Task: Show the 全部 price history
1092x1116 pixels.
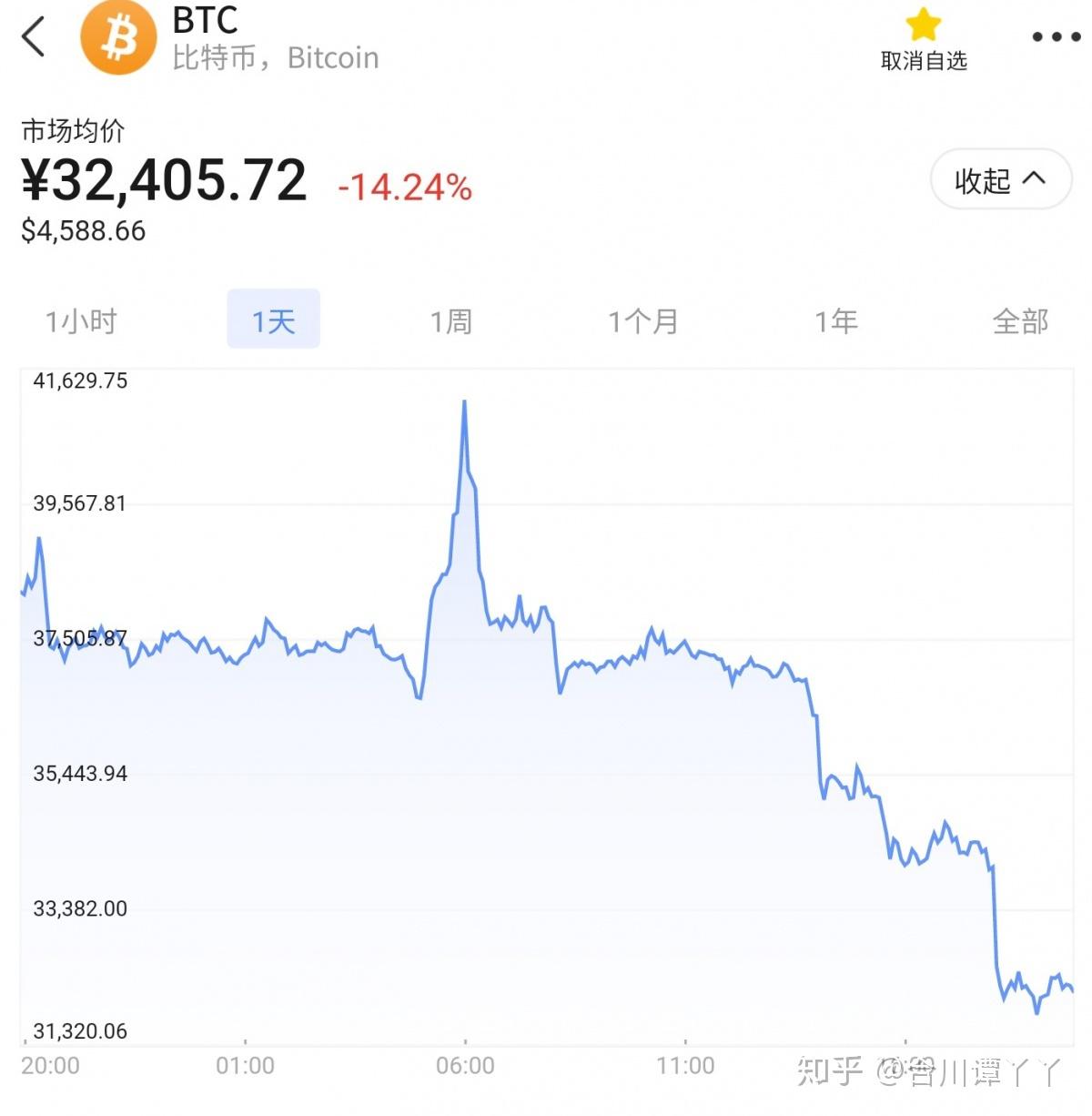Action: pos(1020,320)
